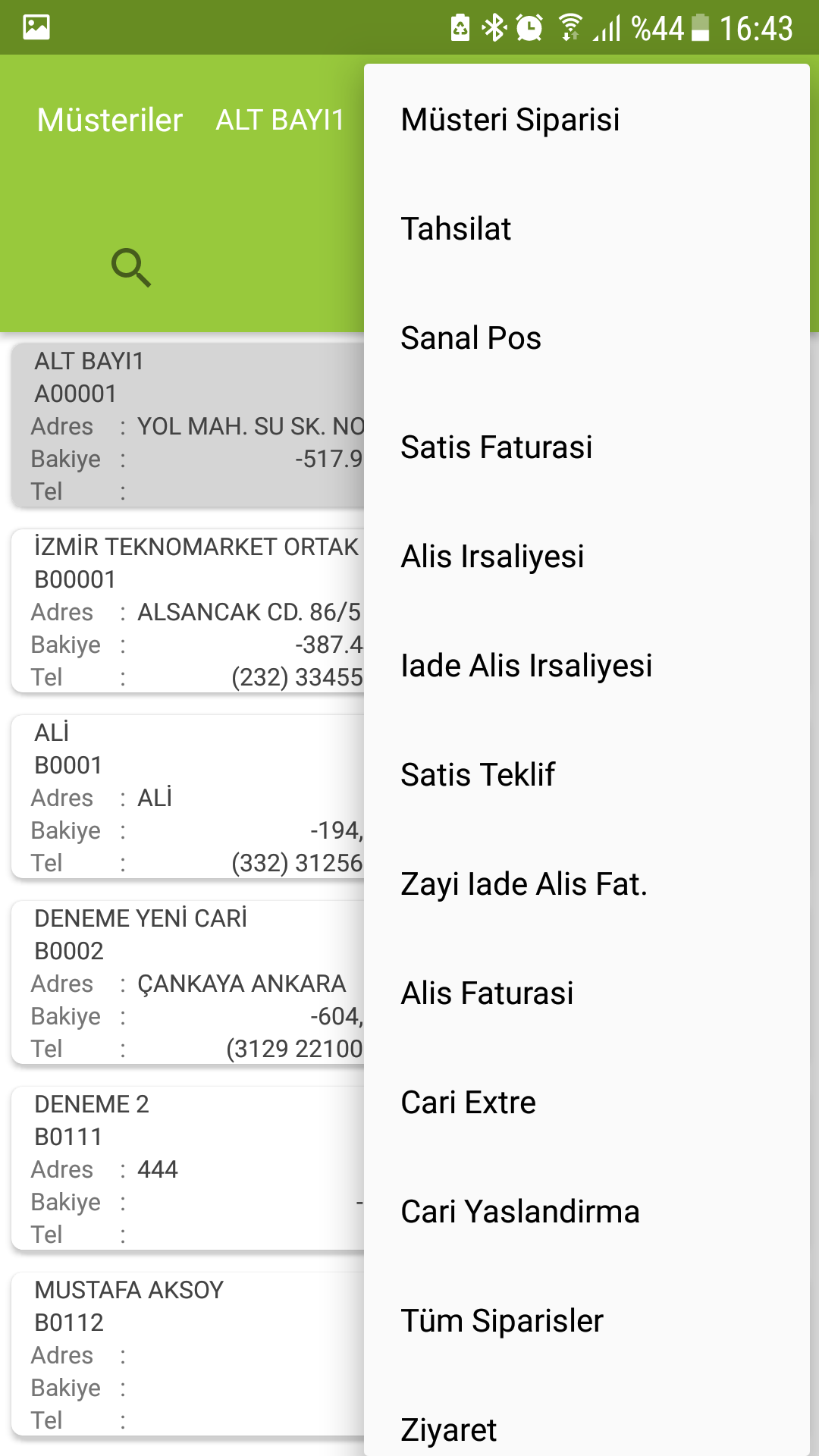Viewport: 819px width, 1456px height.
Task: Select the DENEME 2 customer card
Action: [x=187, y=1169]
